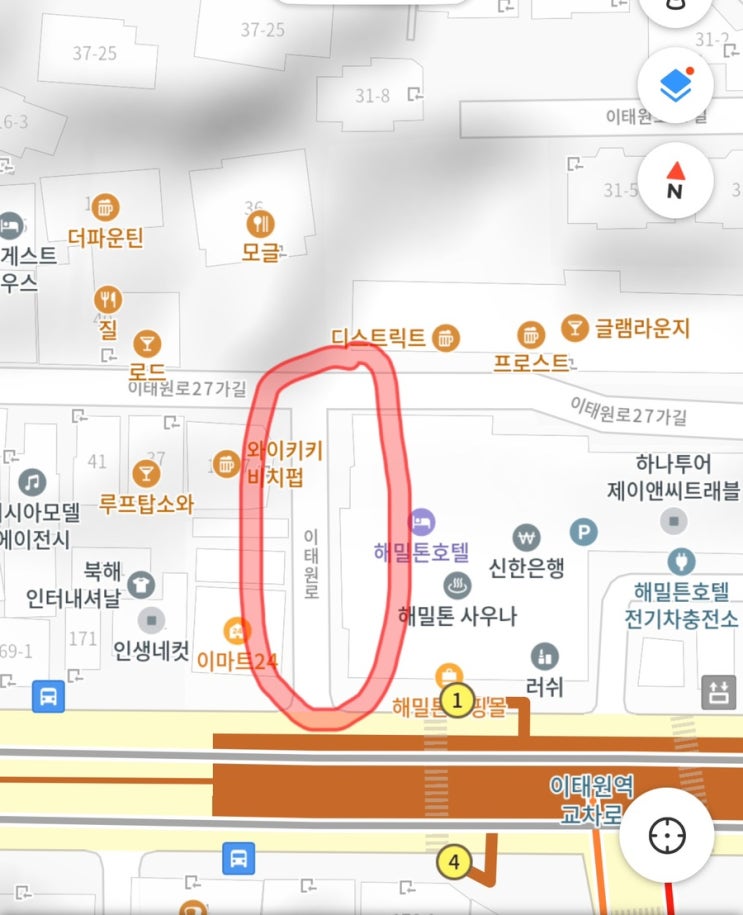Screen dimensions: 743x915
Task: Open the 루프탑소와 bar marker
Action: coord(146,473)
